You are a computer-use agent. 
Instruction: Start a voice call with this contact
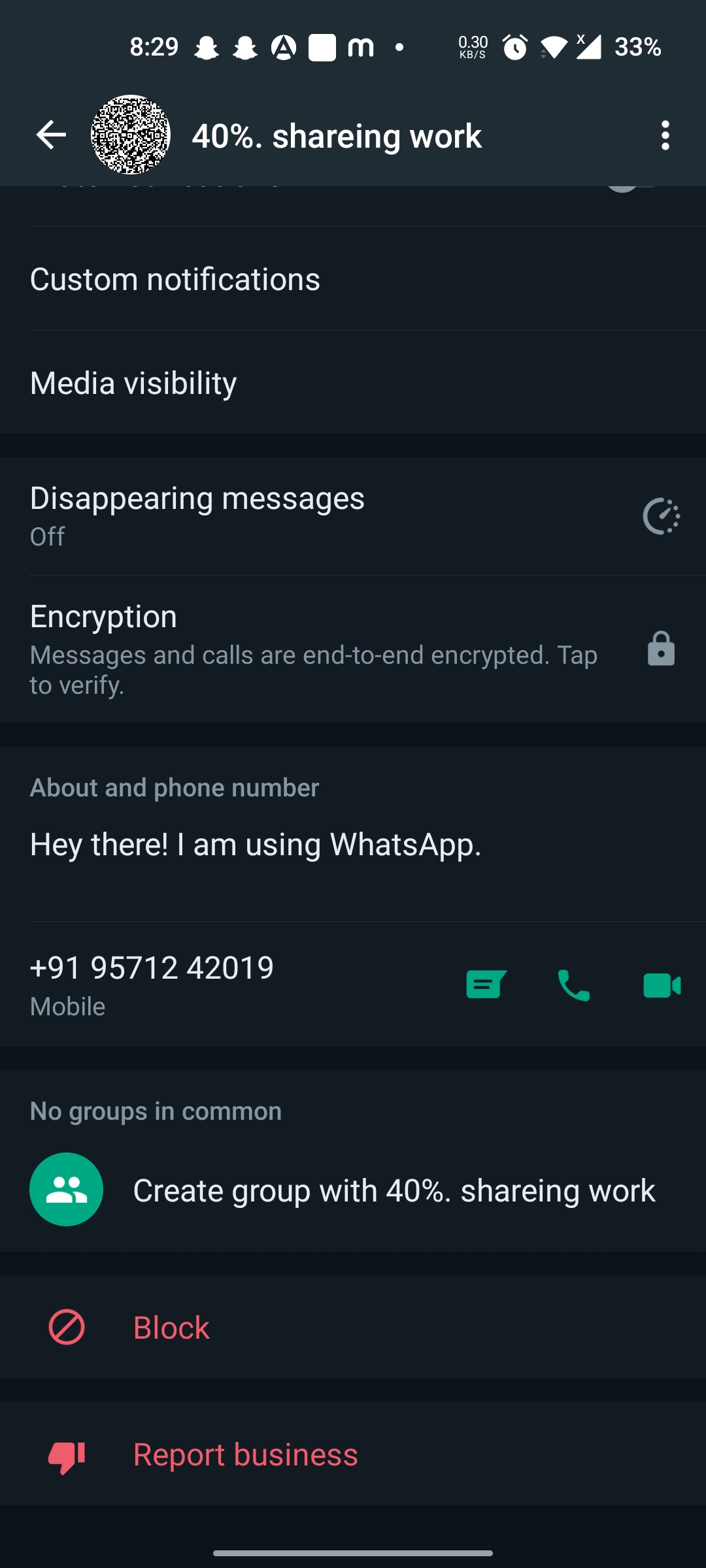573,985
